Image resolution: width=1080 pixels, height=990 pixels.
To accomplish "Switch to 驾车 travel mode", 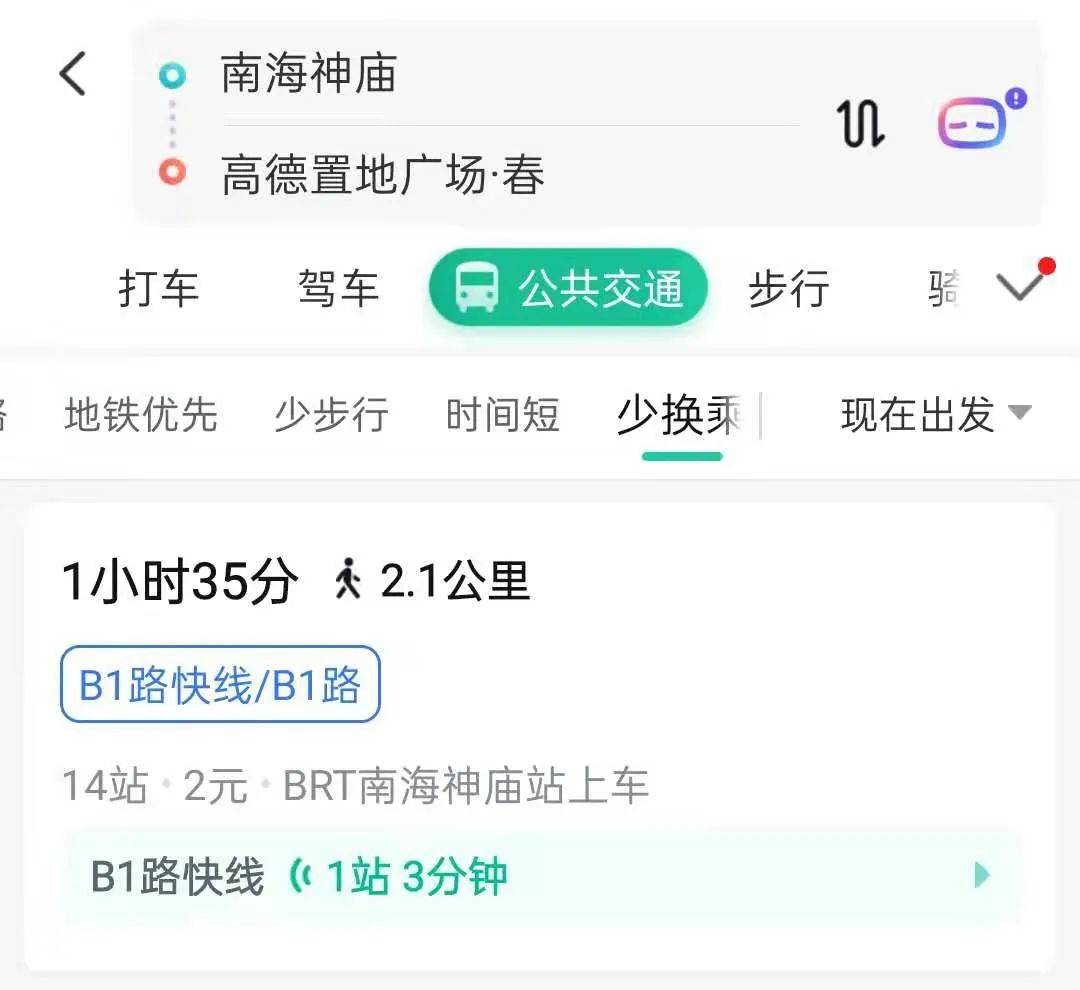I will (338, 289).
